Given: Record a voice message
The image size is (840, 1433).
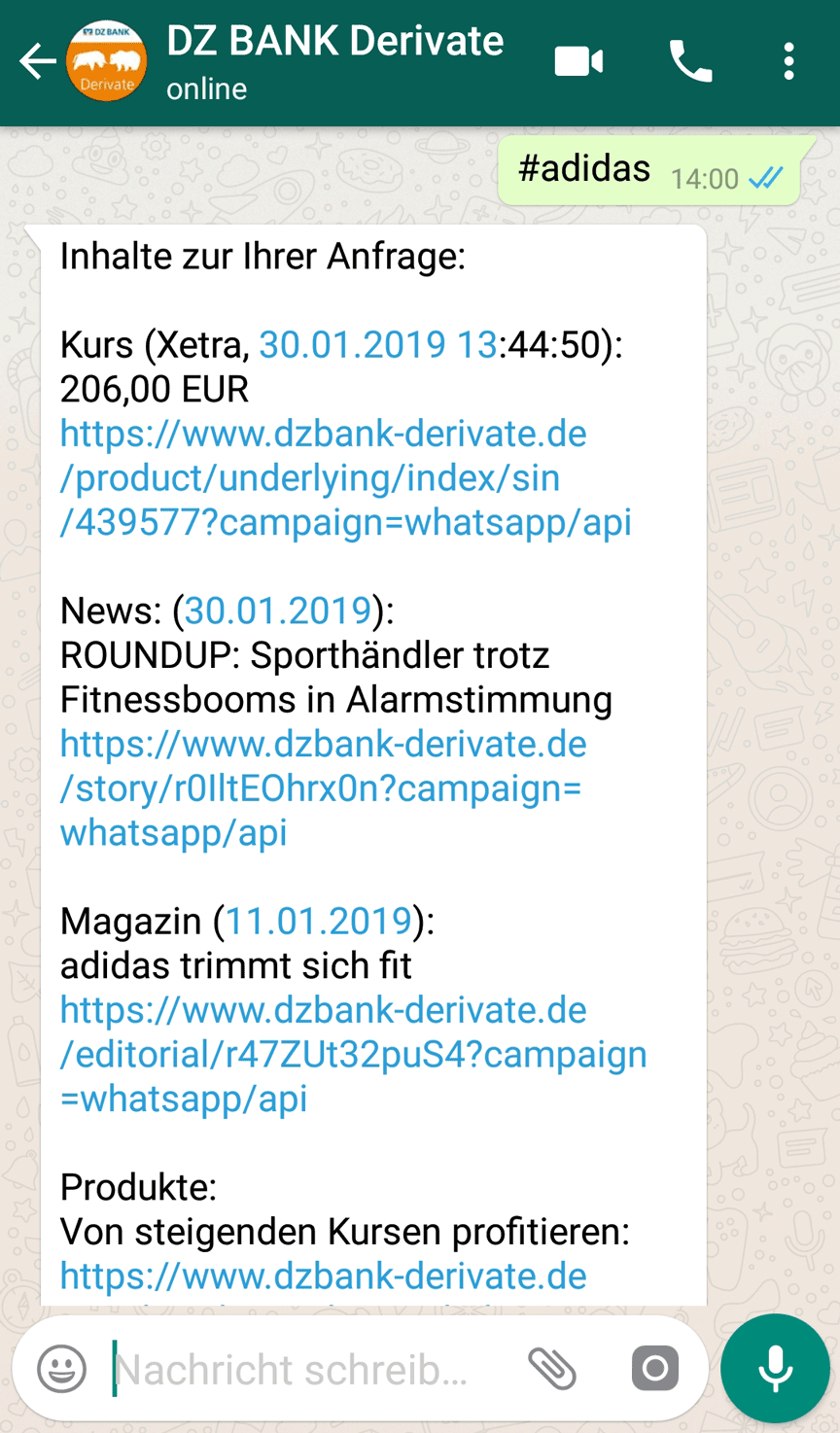Looking at the screenshot, I should (775, 1369).
